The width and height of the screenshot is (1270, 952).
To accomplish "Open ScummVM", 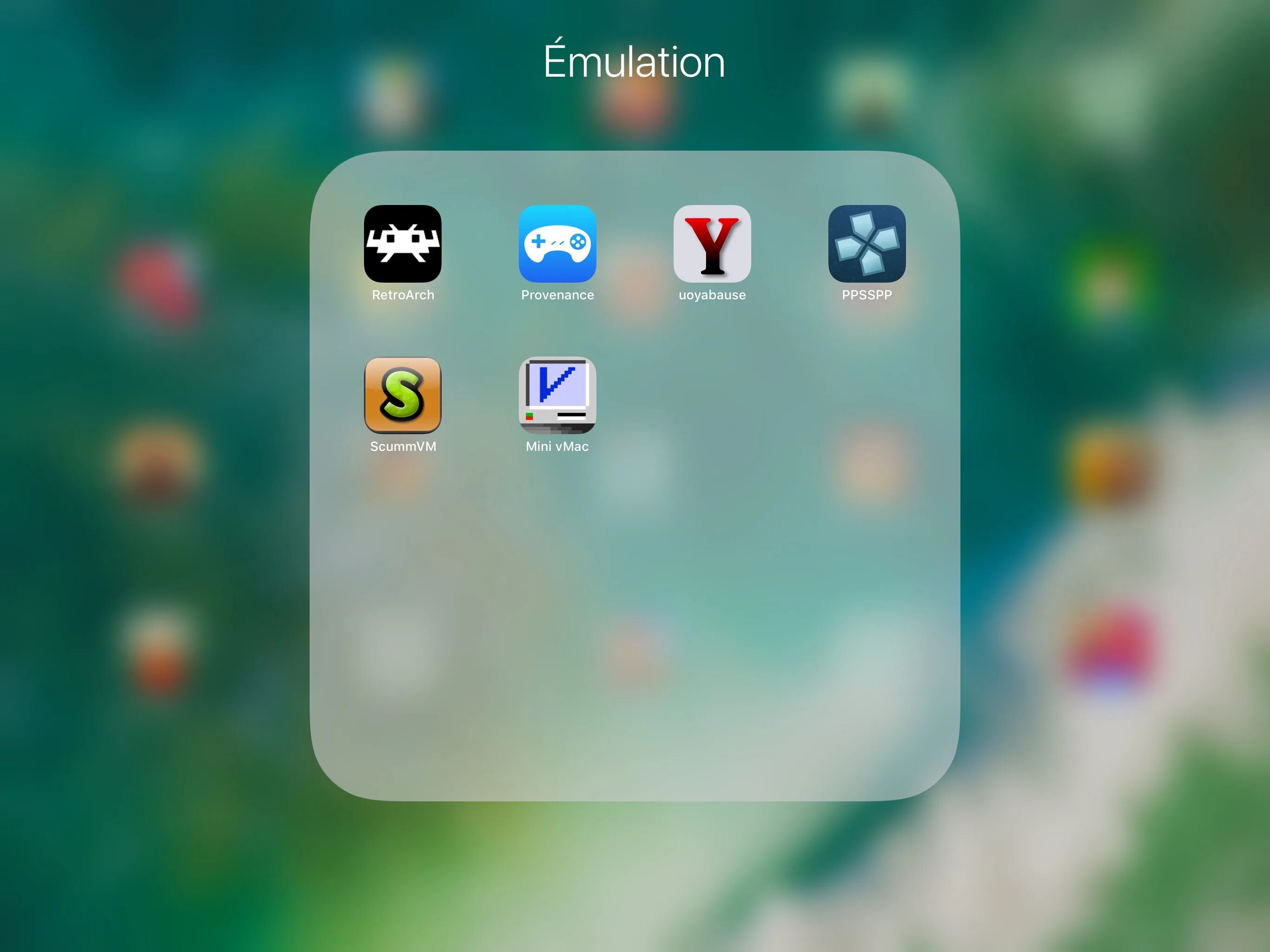I will pos(403,395).
